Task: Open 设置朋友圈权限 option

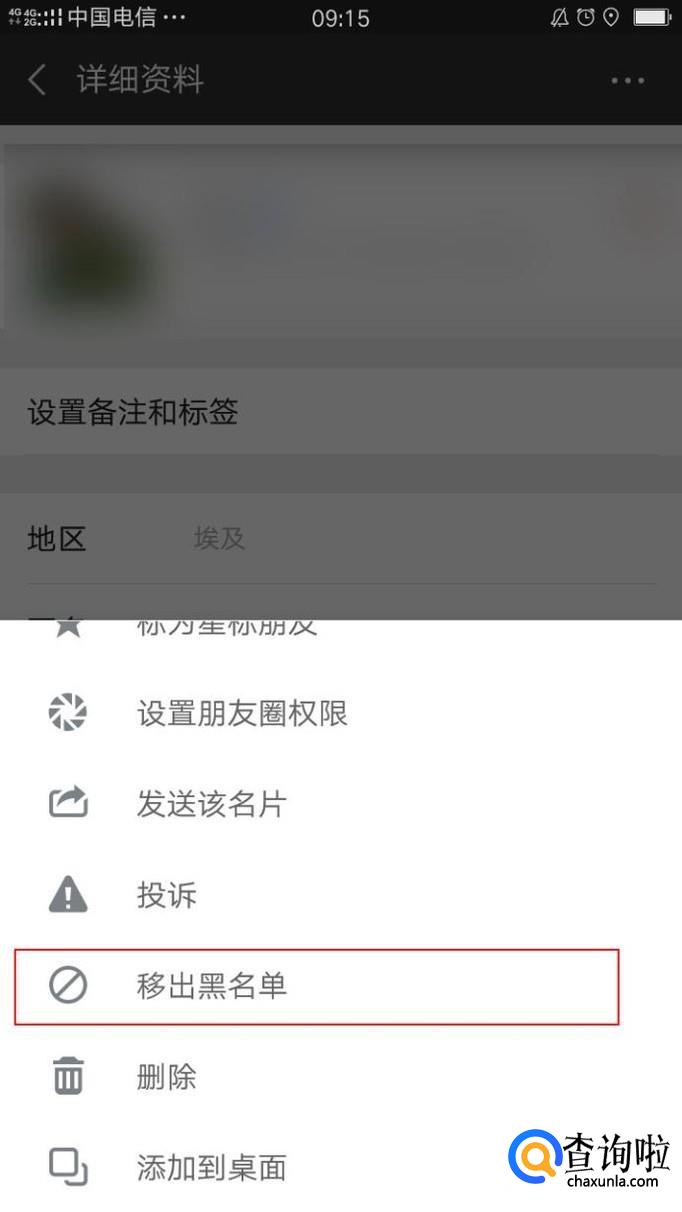Action: point(341,713)
